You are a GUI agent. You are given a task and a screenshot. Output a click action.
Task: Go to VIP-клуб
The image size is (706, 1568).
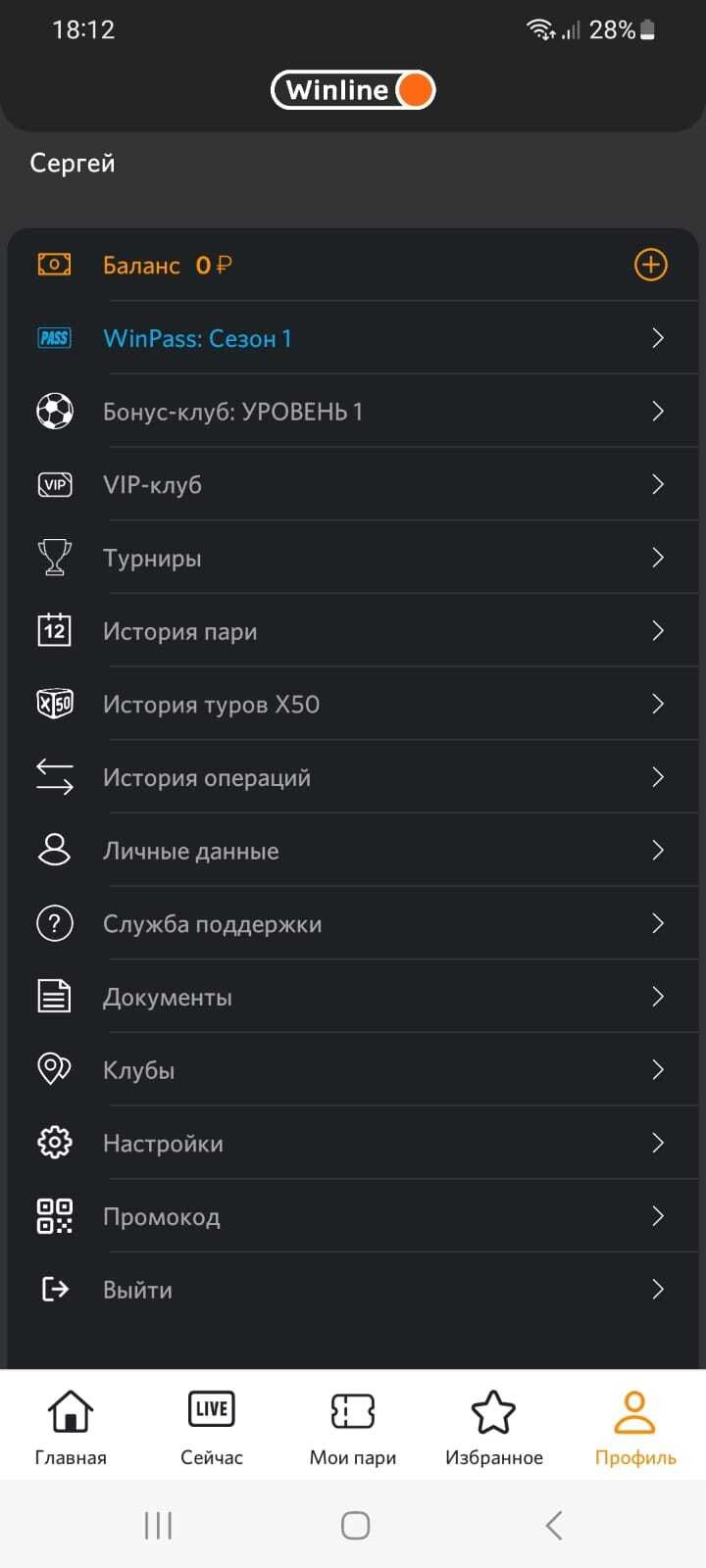coord(353,484)
